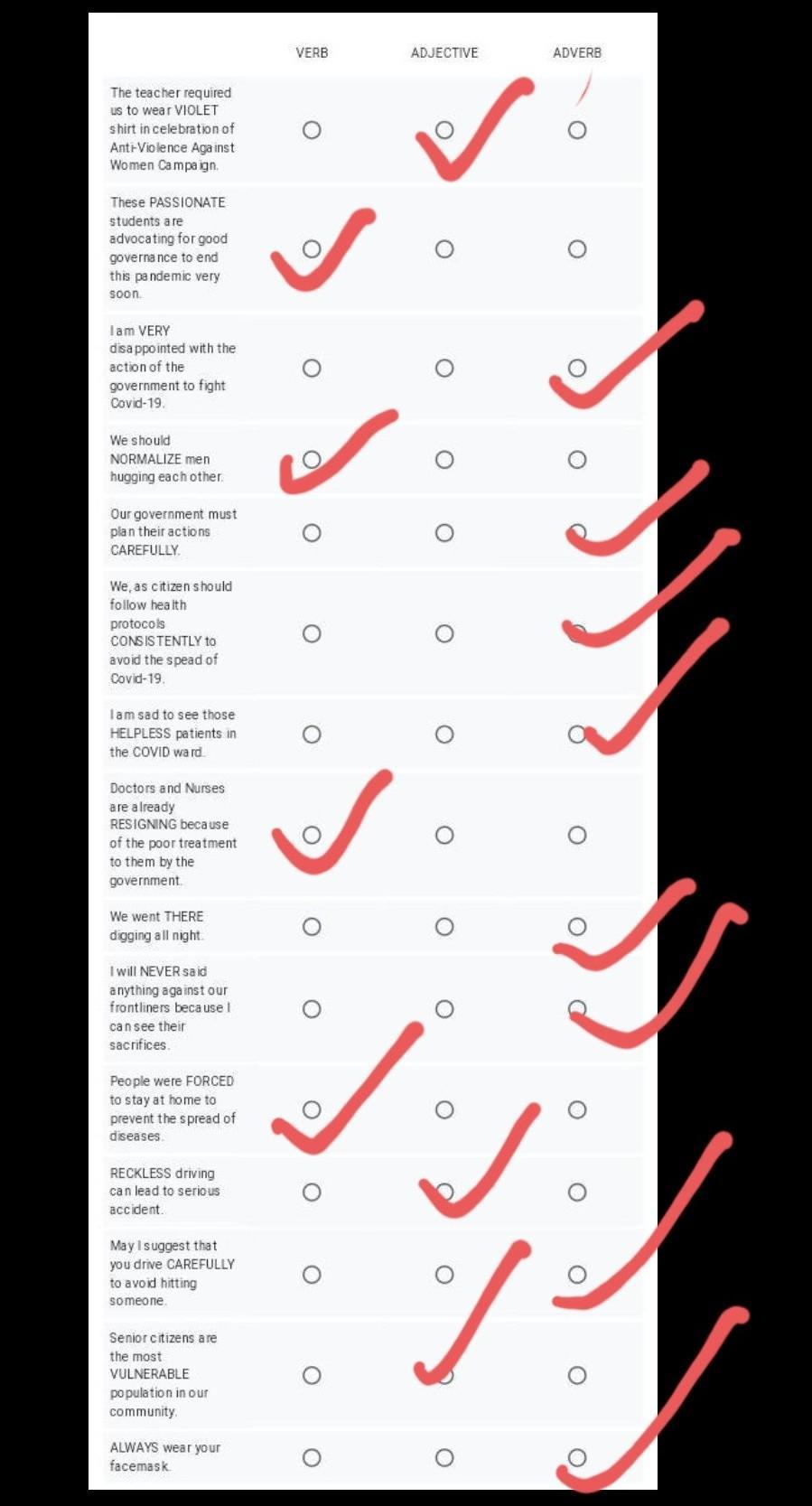Select Adjective for the VIOLET shirt sentence
Viewport: 812px width, 1506px height.
pyautogui.click(x=444, y=130)
